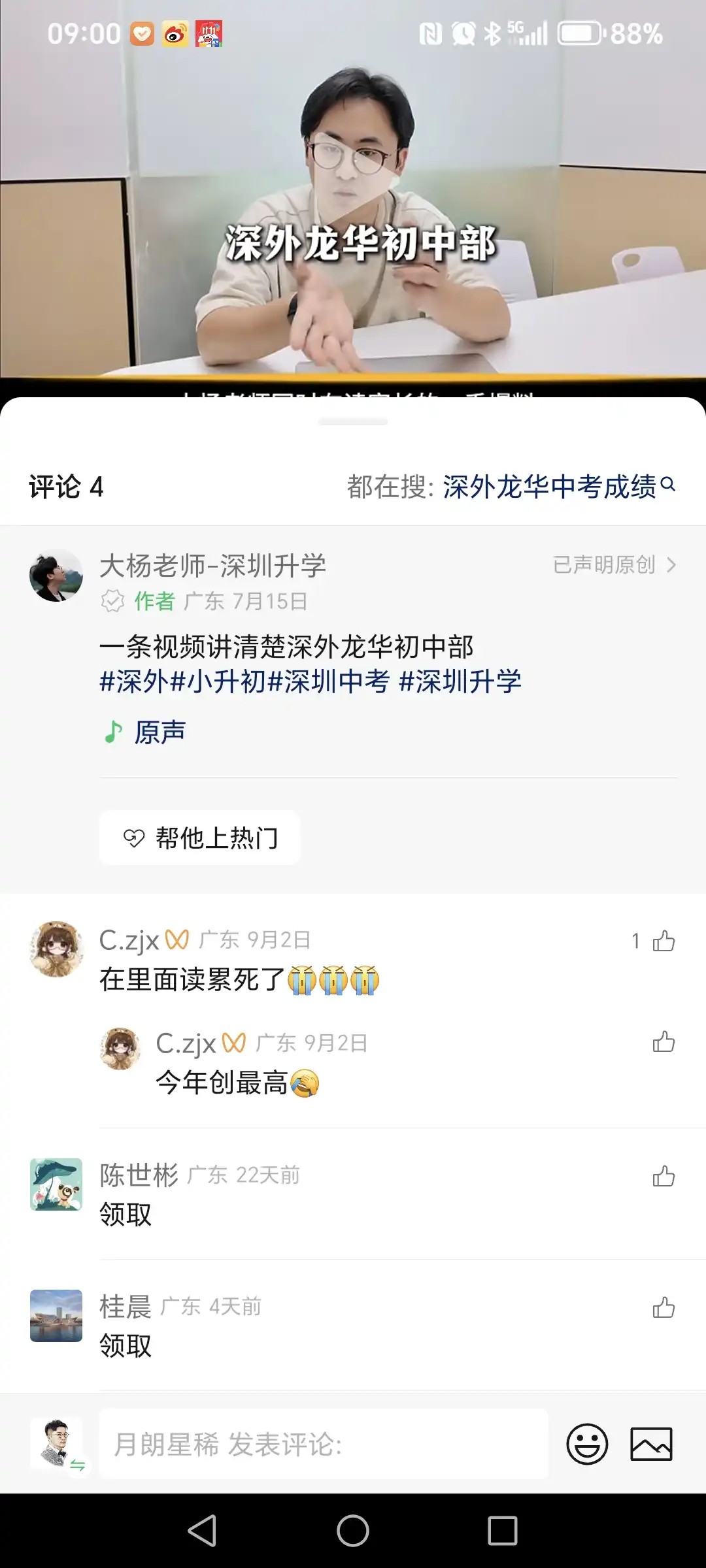706x1568 pixels.
Task: Open the emoji picker
Action: coord(586,1445)
